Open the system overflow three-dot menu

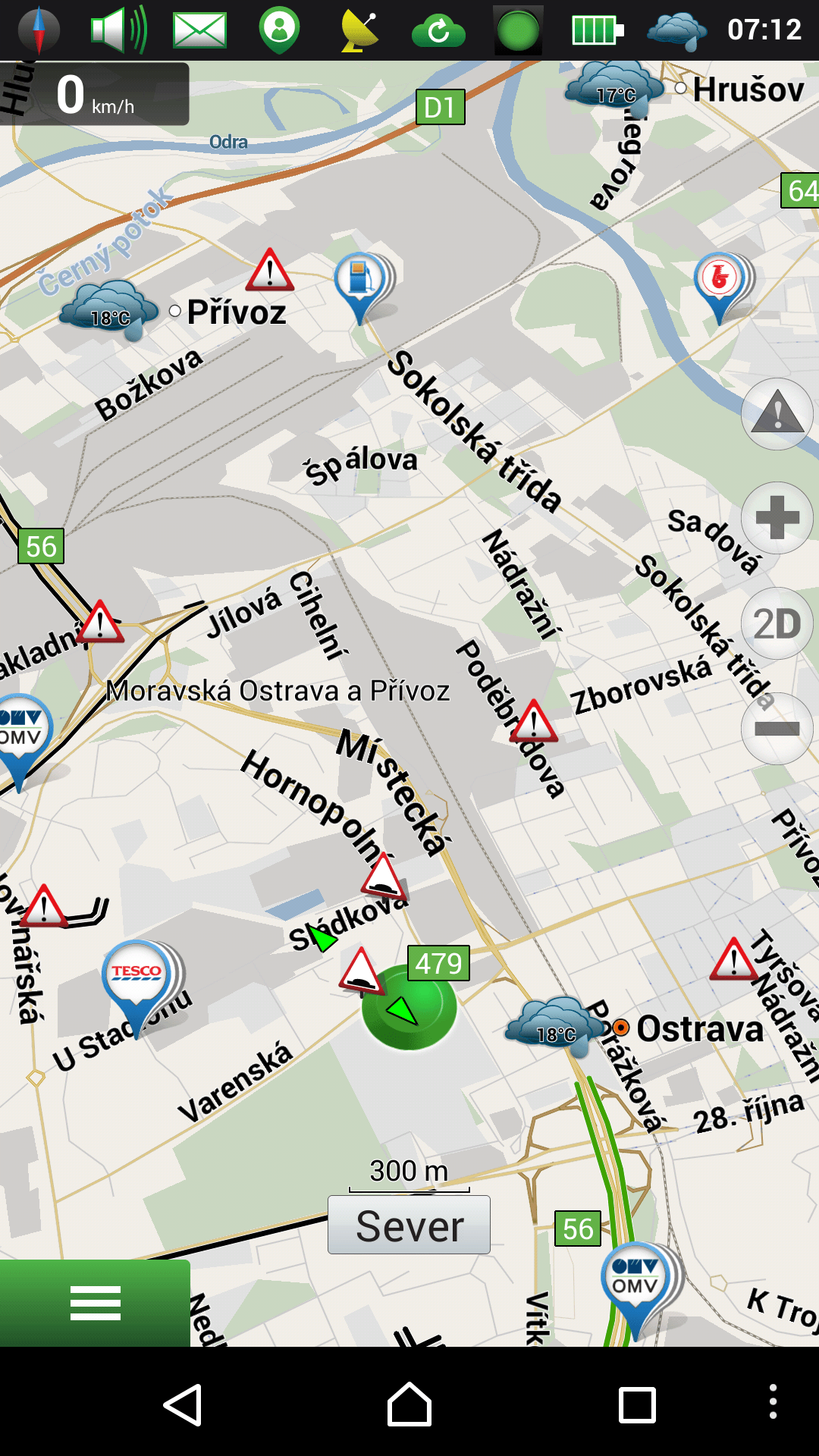coord(773,1401)
